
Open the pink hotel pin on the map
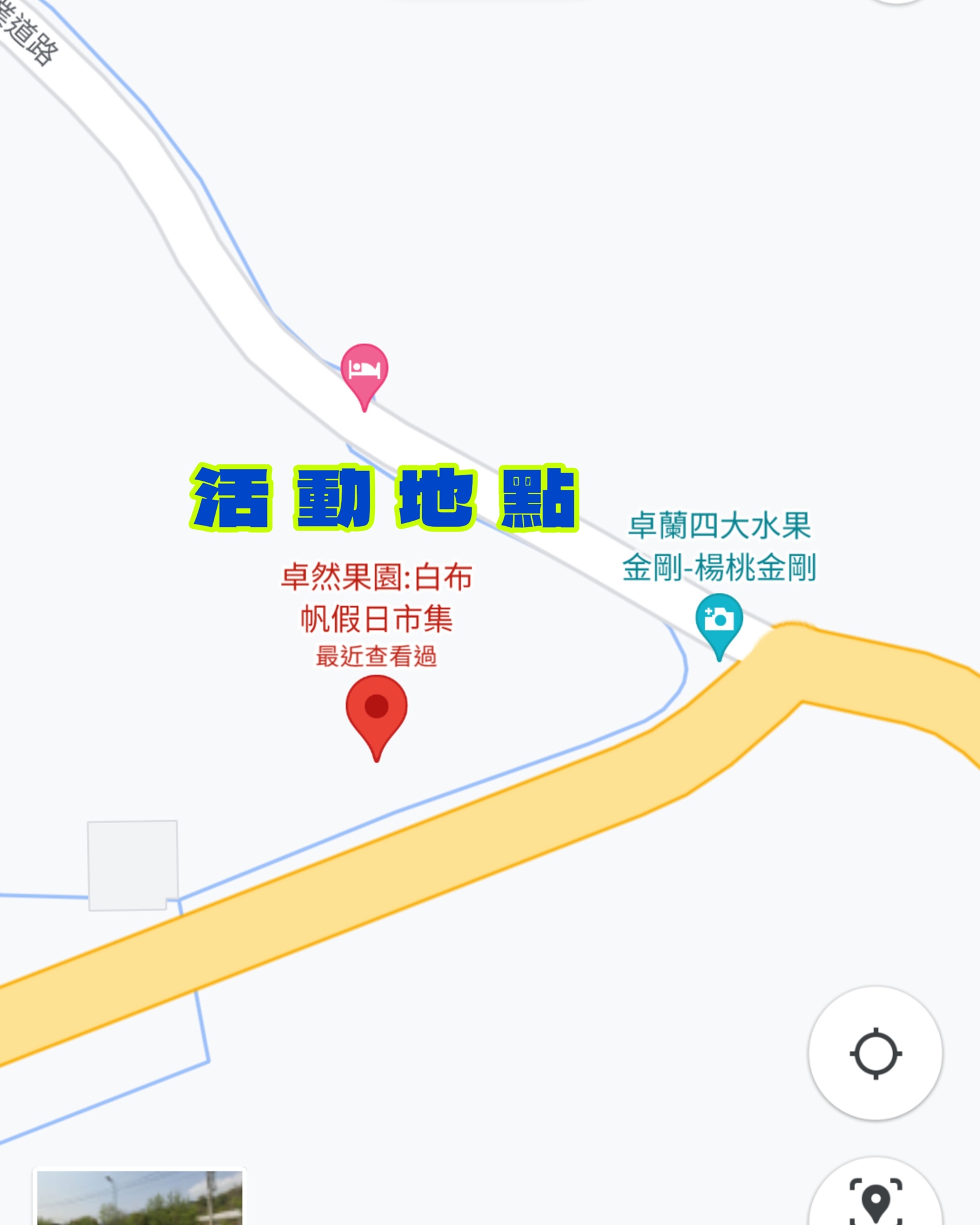pyautogui.click(x=364, y=372)
